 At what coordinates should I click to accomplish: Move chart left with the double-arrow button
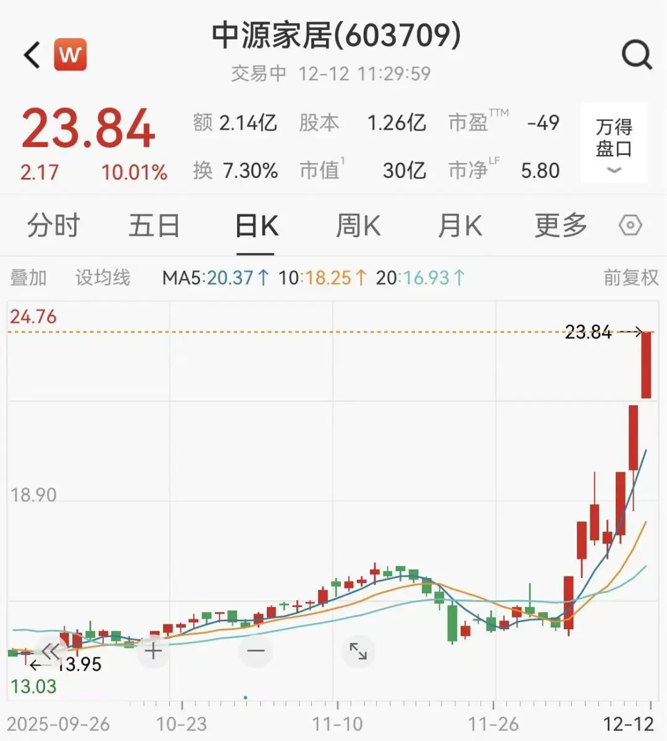click(x=52, y=651)
